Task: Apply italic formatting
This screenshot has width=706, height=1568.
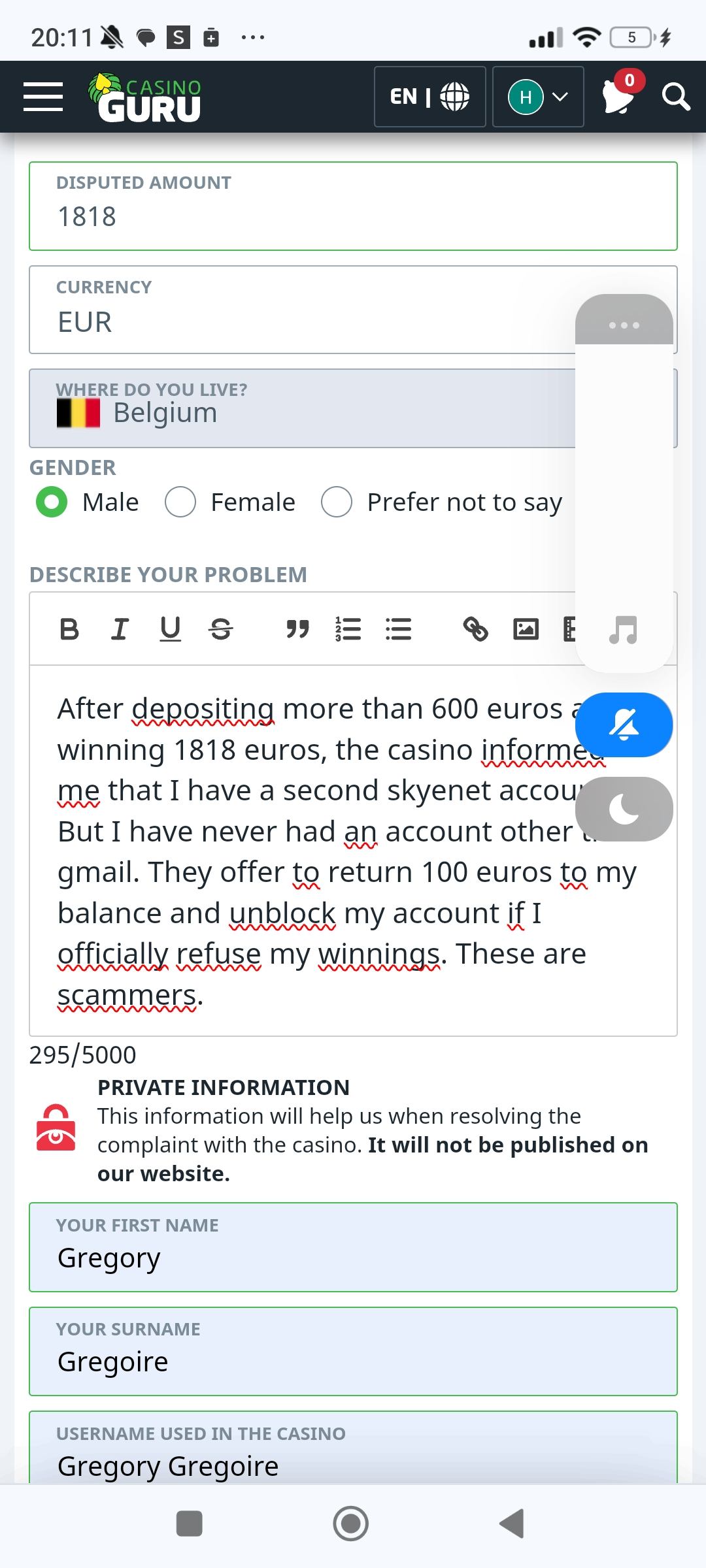Action: click(120, 629)
